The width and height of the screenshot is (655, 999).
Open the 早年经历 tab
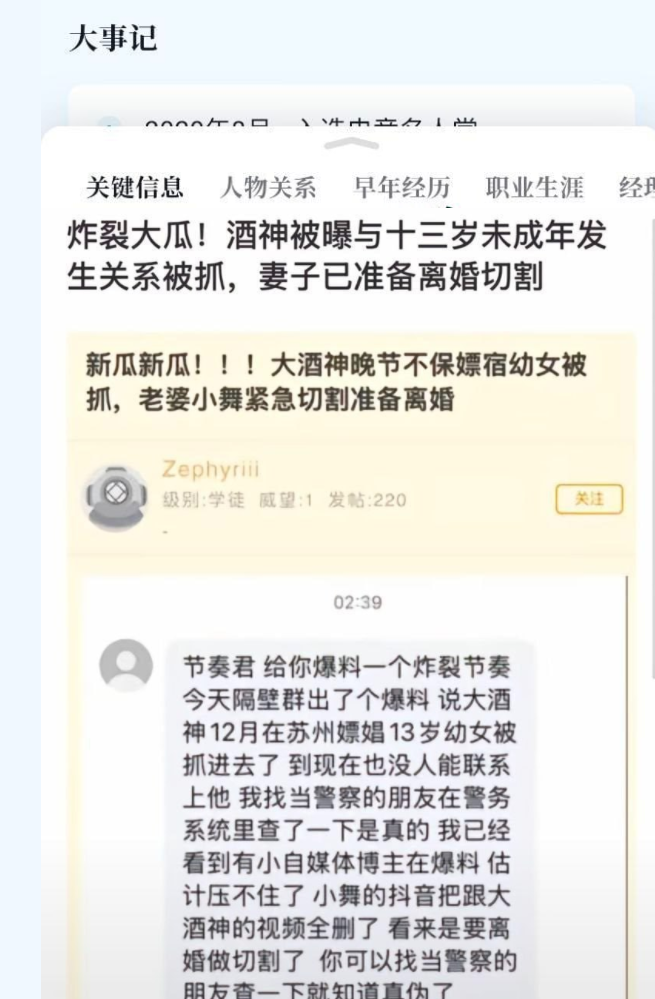402,187
